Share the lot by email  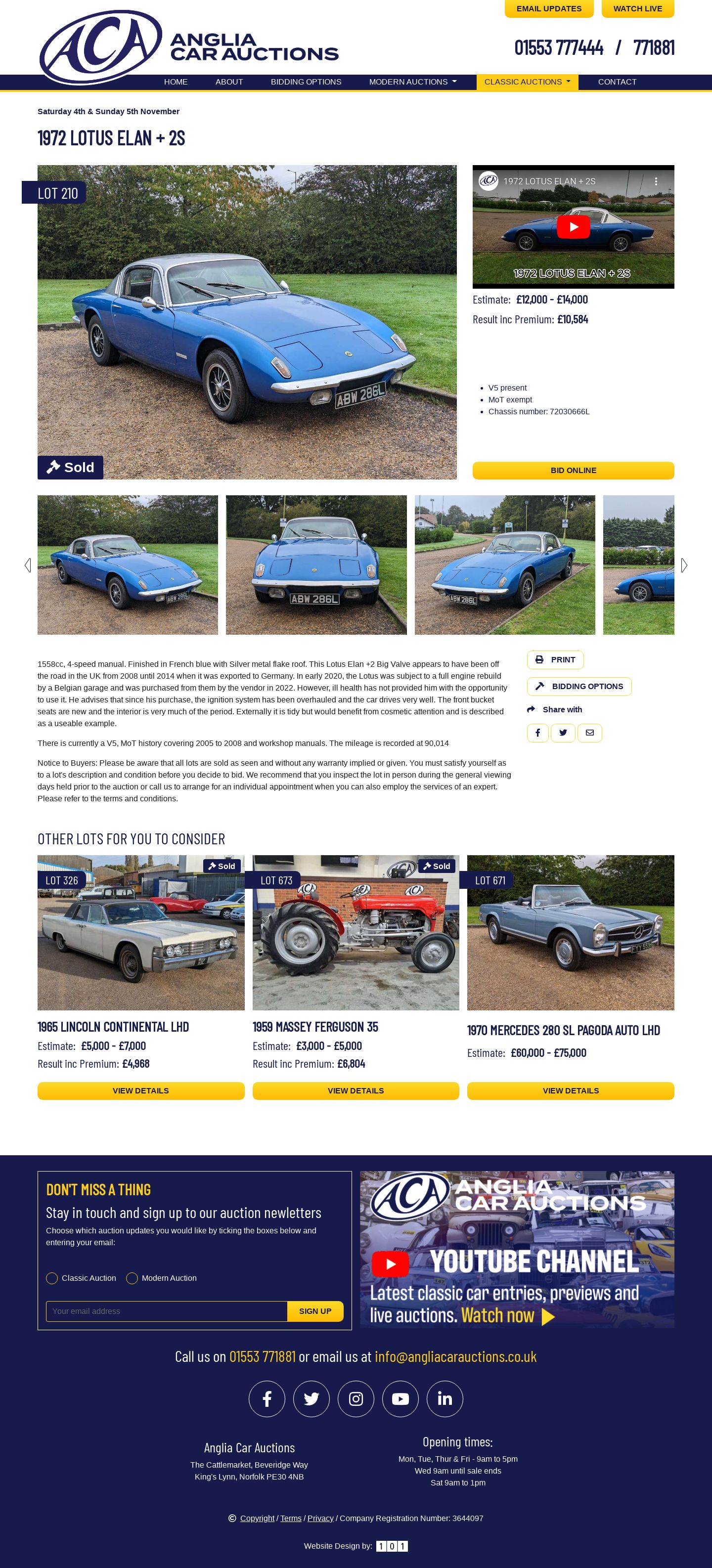[x=589, y=733]
